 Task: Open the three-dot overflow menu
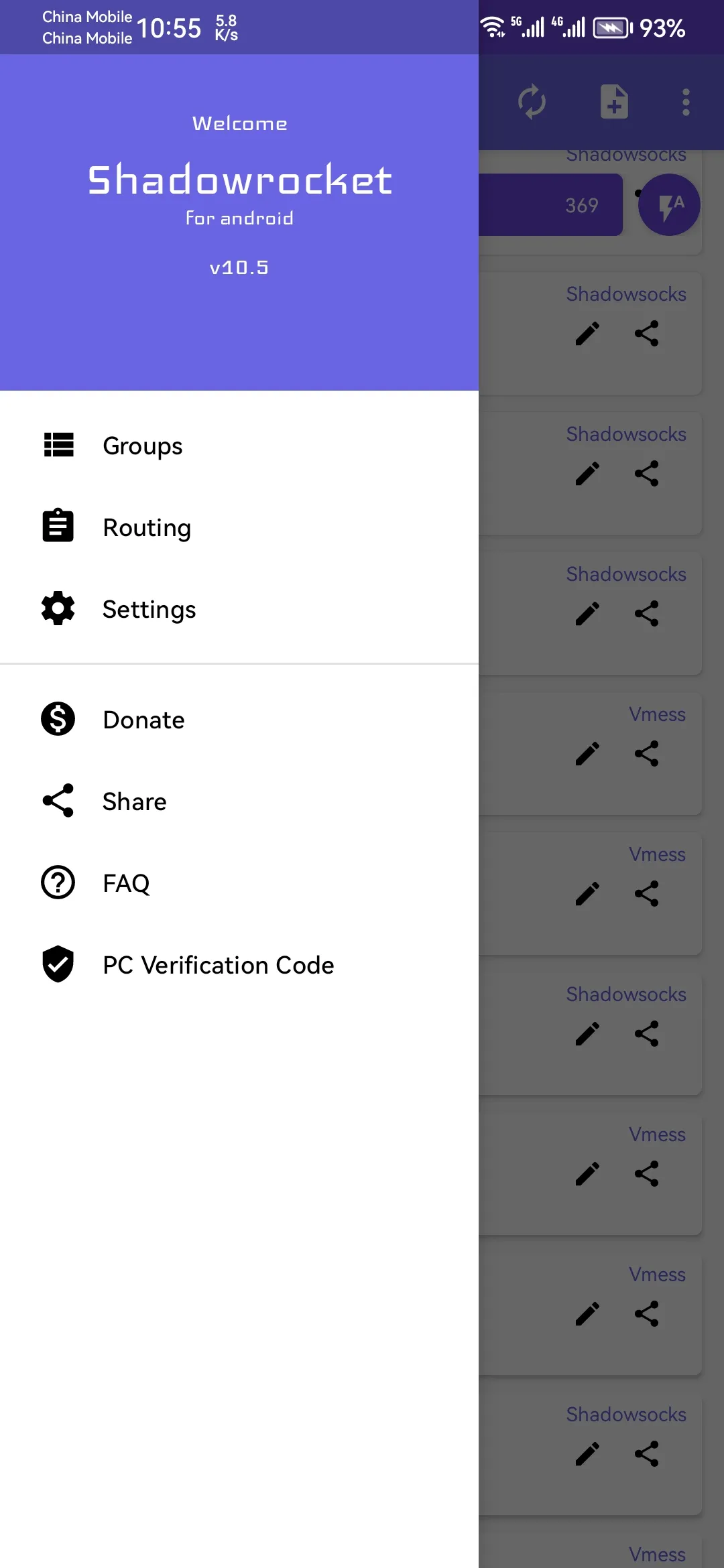pyautogui.click(x=685, y=102)
